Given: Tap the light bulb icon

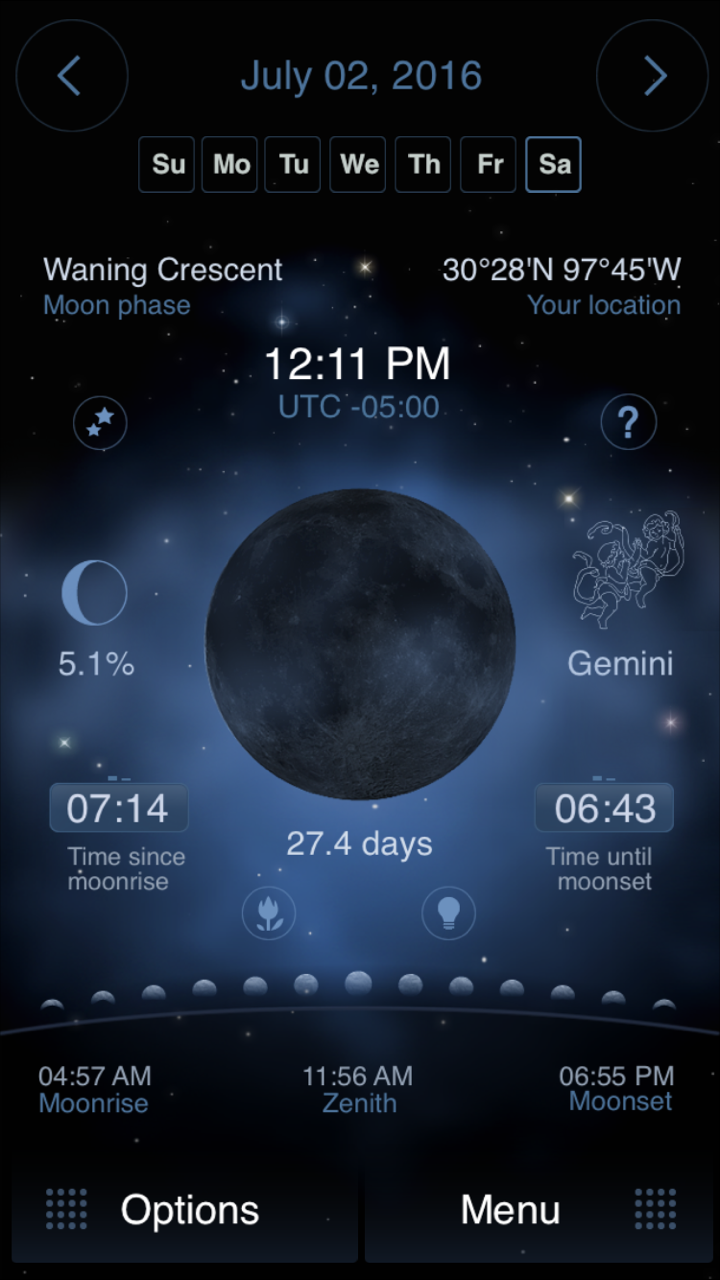Looking at the screenshot, I should coord(448,912).
